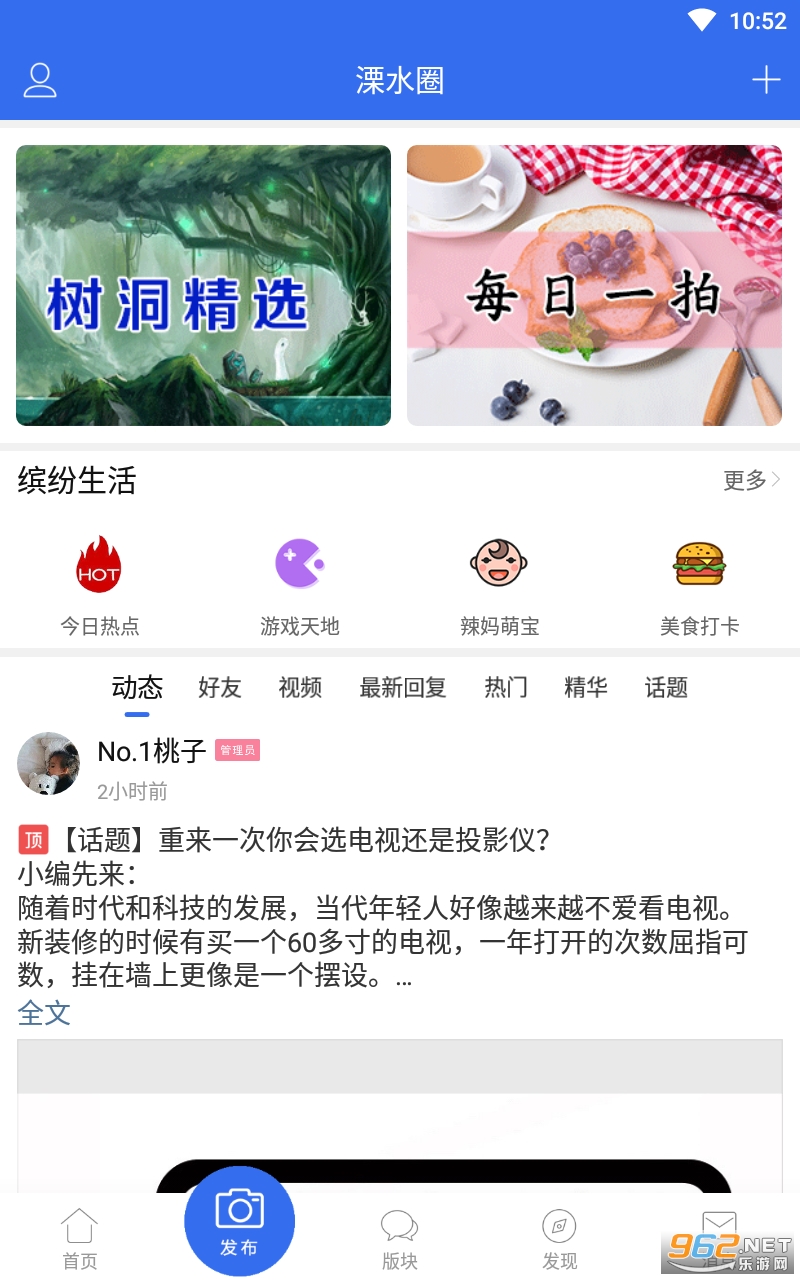Tap the 发布 camera button
The height and width of the screenshot is (1280, 800).
click(x=239, y=1222)
